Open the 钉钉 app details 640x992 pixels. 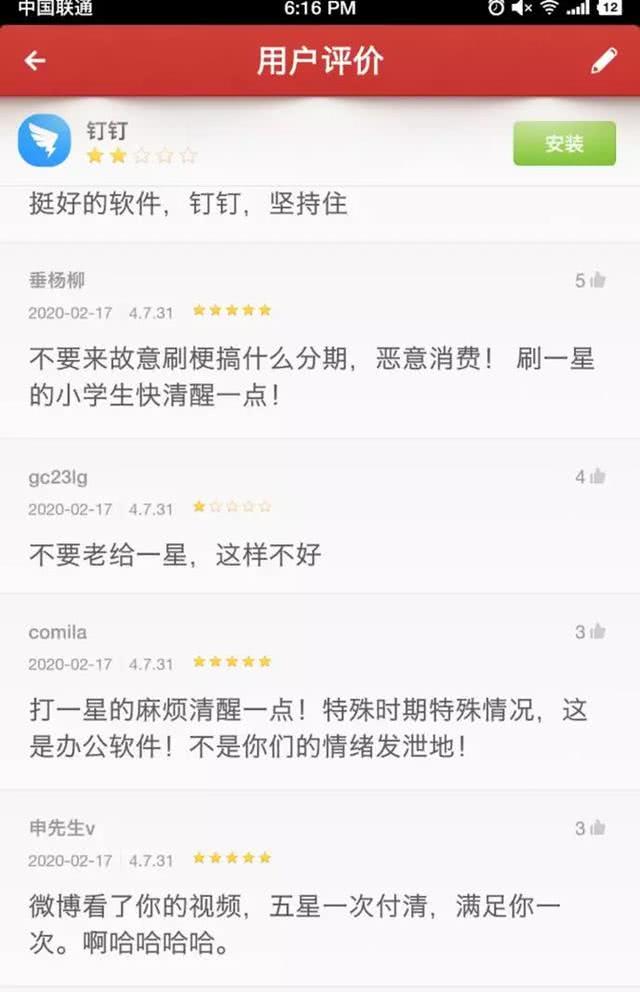coord(45,140)
